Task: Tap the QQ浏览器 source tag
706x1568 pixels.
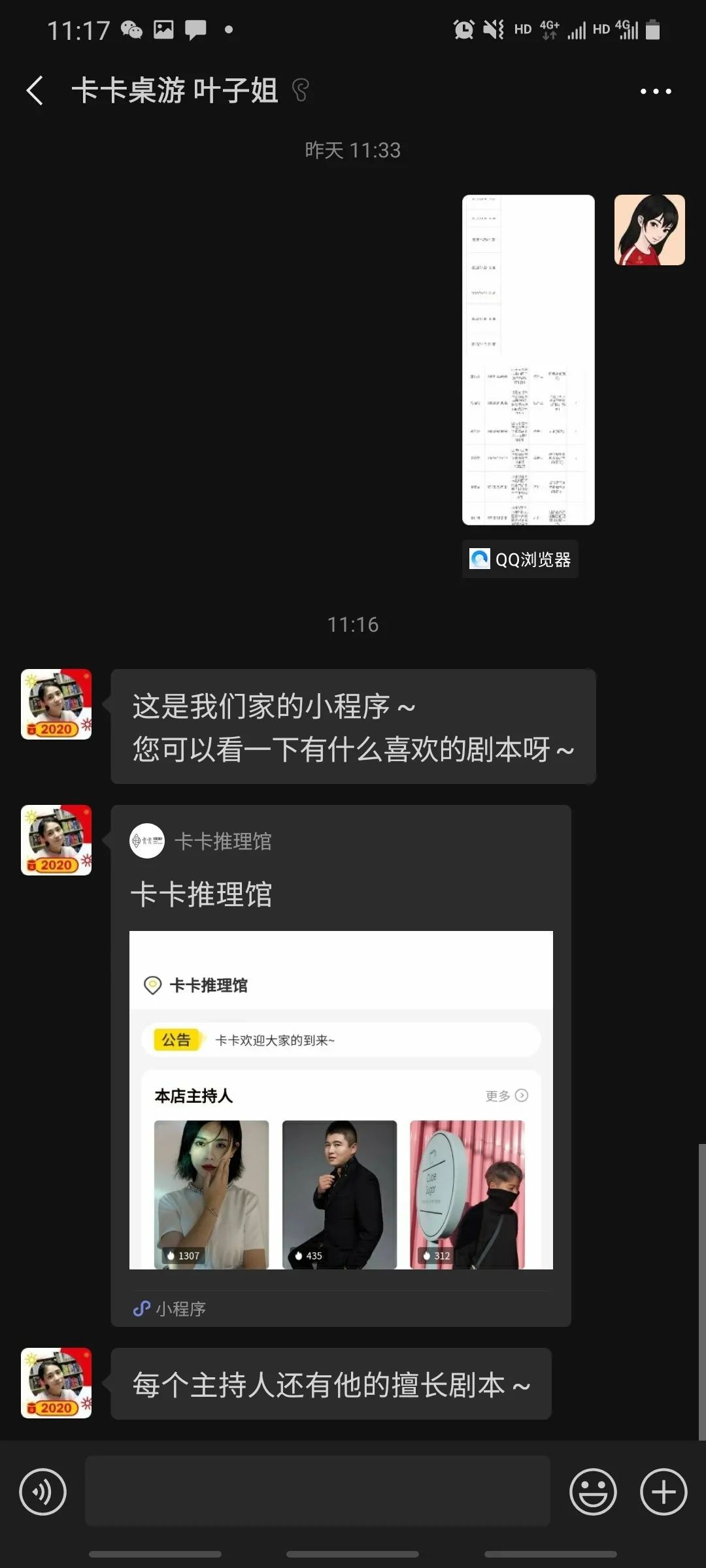Action: click(520, 559)
